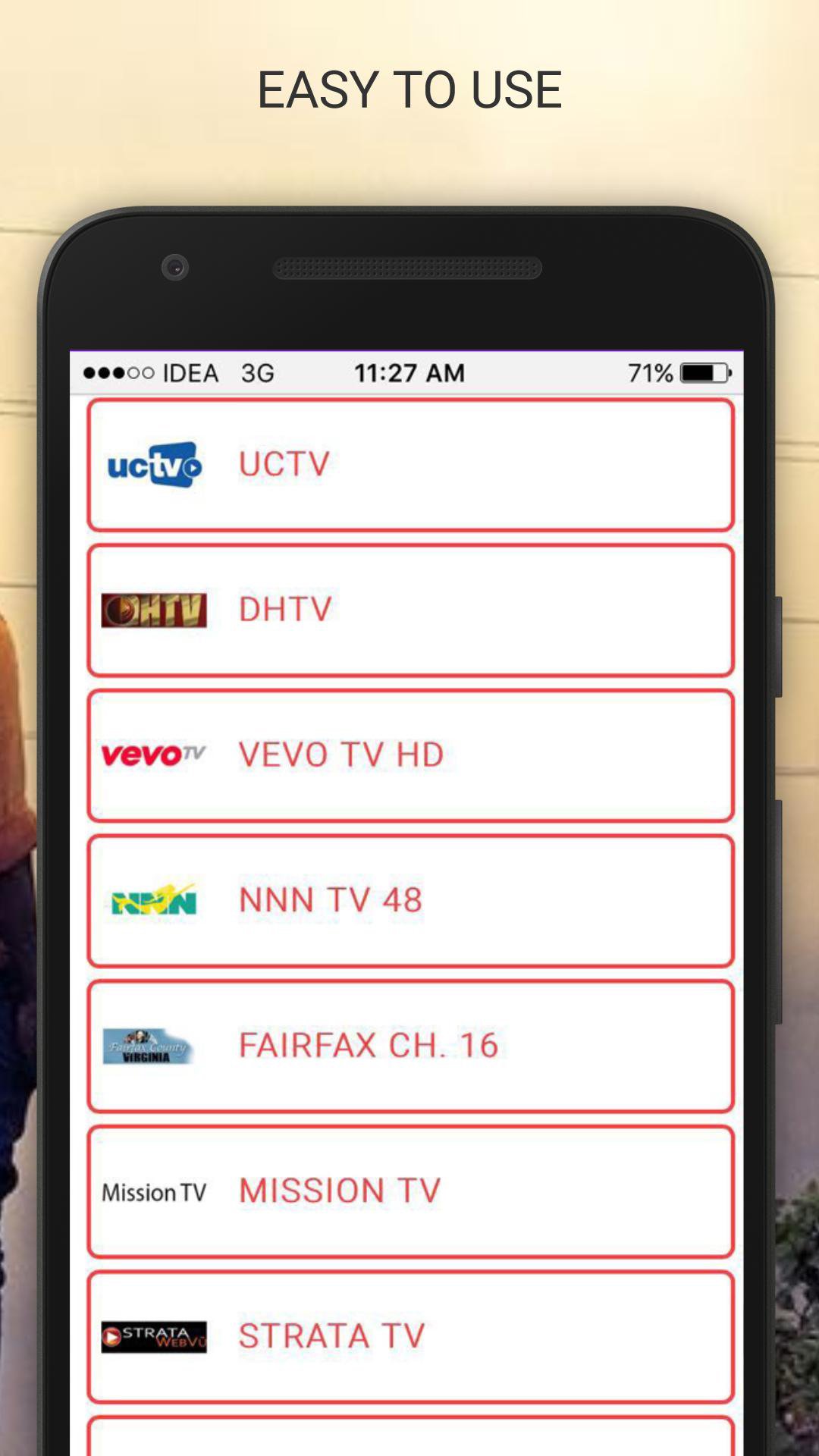Screen dimensions: 819x1456
Task: Tap the DHTV channel logo
Action: click(x=155, y=609)
